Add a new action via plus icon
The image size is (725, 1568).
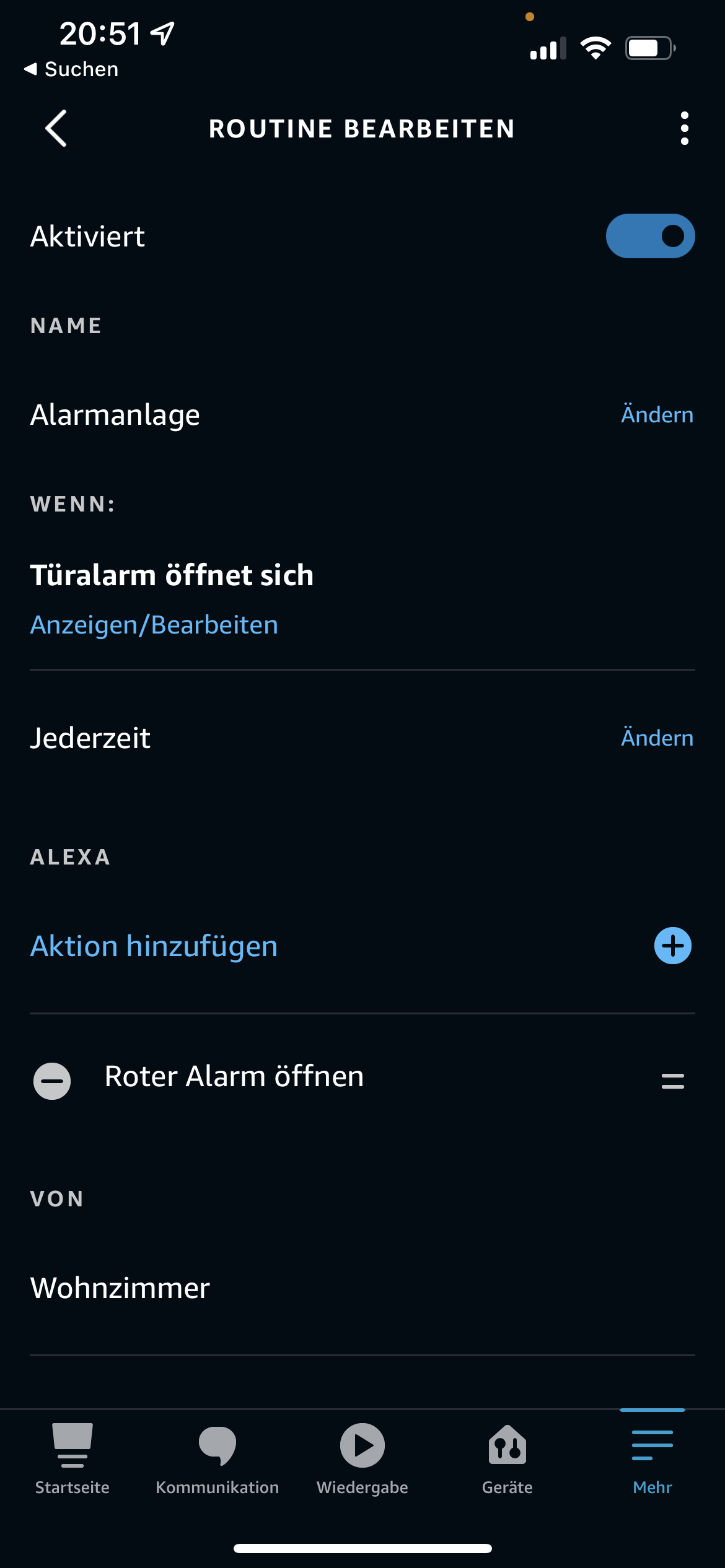(672, 946)
